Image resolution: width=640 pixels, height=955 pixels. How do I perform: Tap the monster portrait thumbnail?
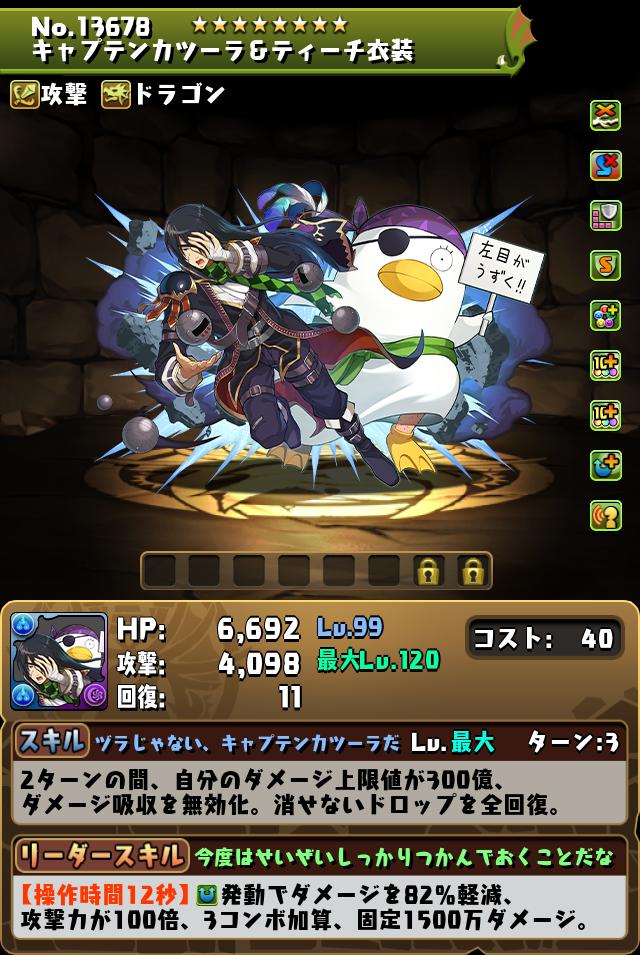[58, 661]
